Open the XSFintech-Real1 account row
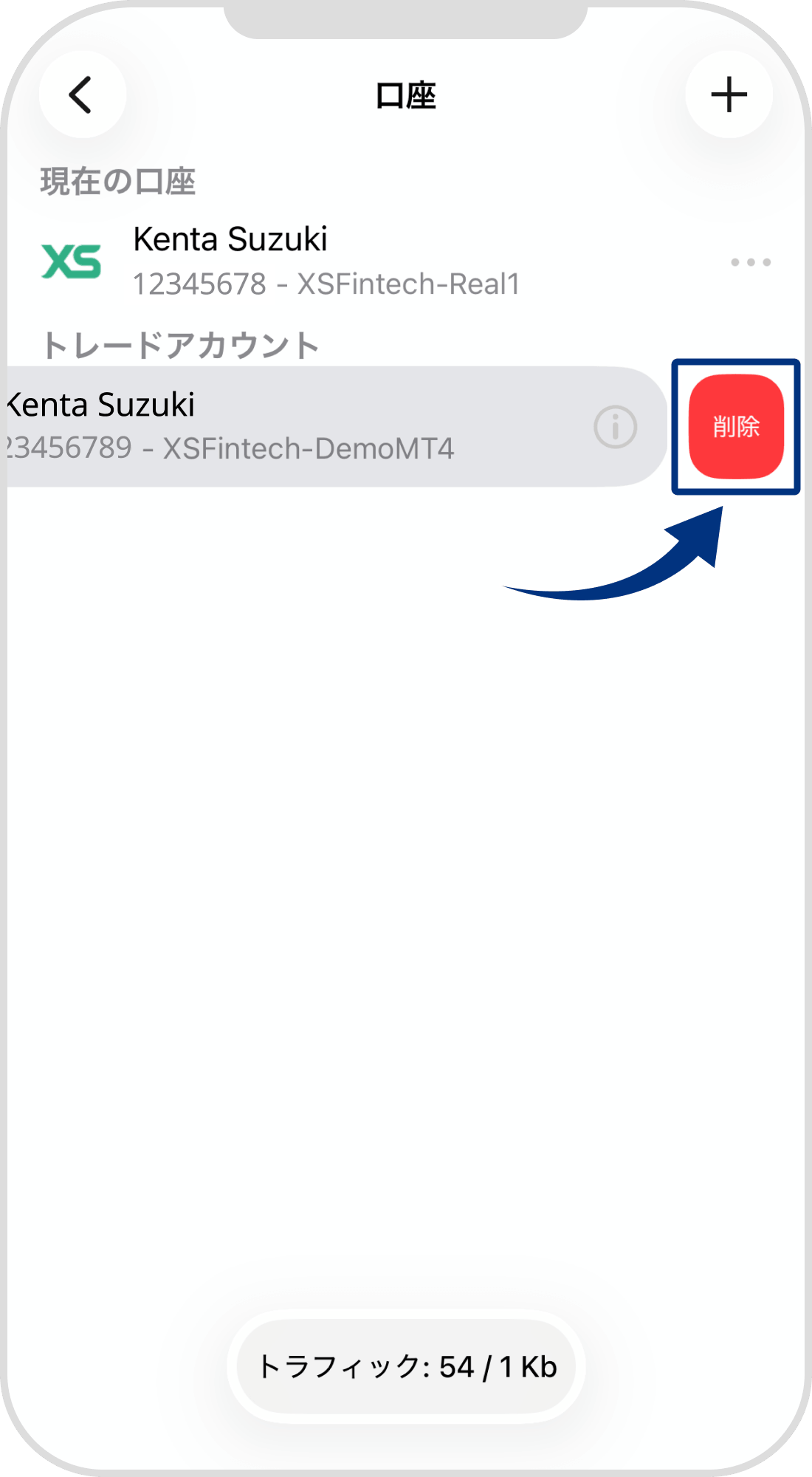This screenshot has width=812, height=1477. pos(325,261)
